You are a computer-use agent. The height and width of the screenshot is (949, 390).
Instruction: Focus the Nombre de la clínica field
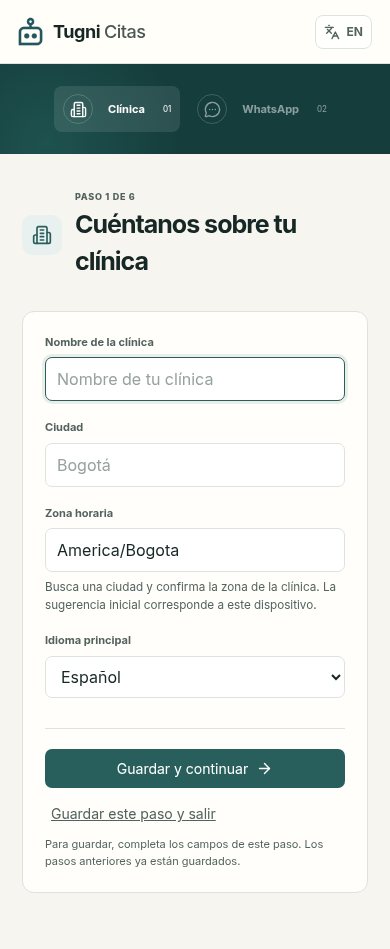[195, 379]
